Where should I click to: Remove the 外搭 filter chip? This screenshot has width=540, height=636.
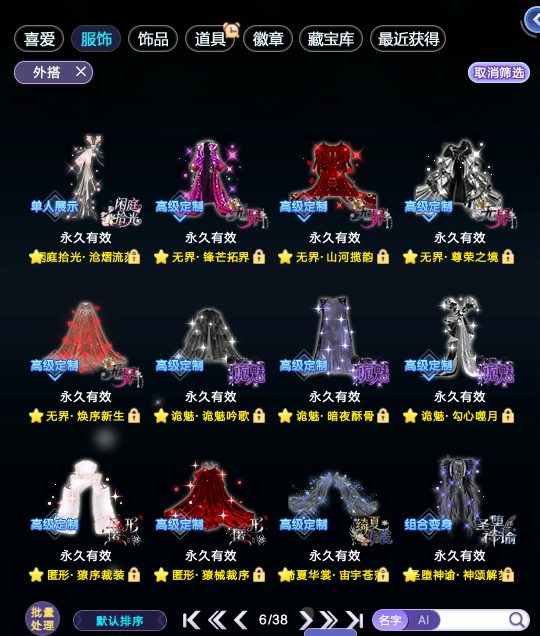81,72
